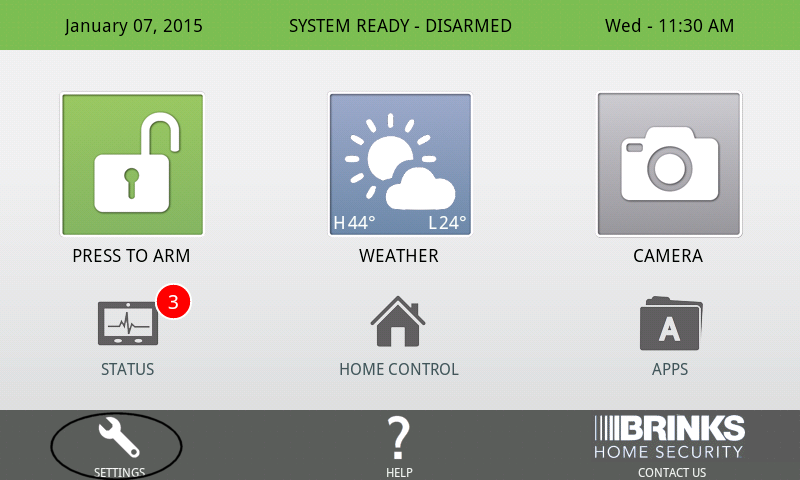The image size is (800, 480).
Task: Tap the Press to Arm unlock tile
Action: (132, 164)
